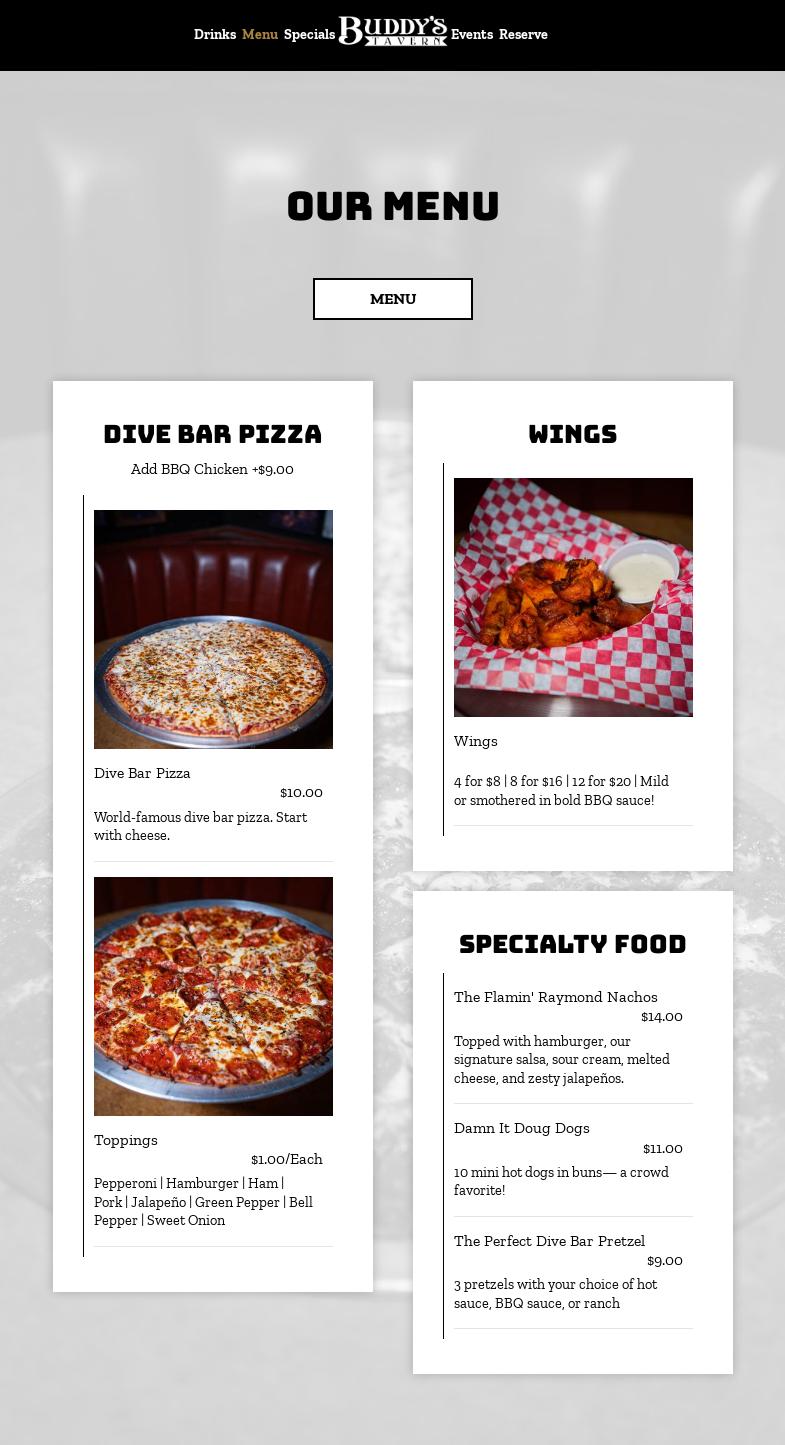The image size is (785, 1445).
Task: Tap Buddy's Tavern logo to go home
Action: click(392, 31)
